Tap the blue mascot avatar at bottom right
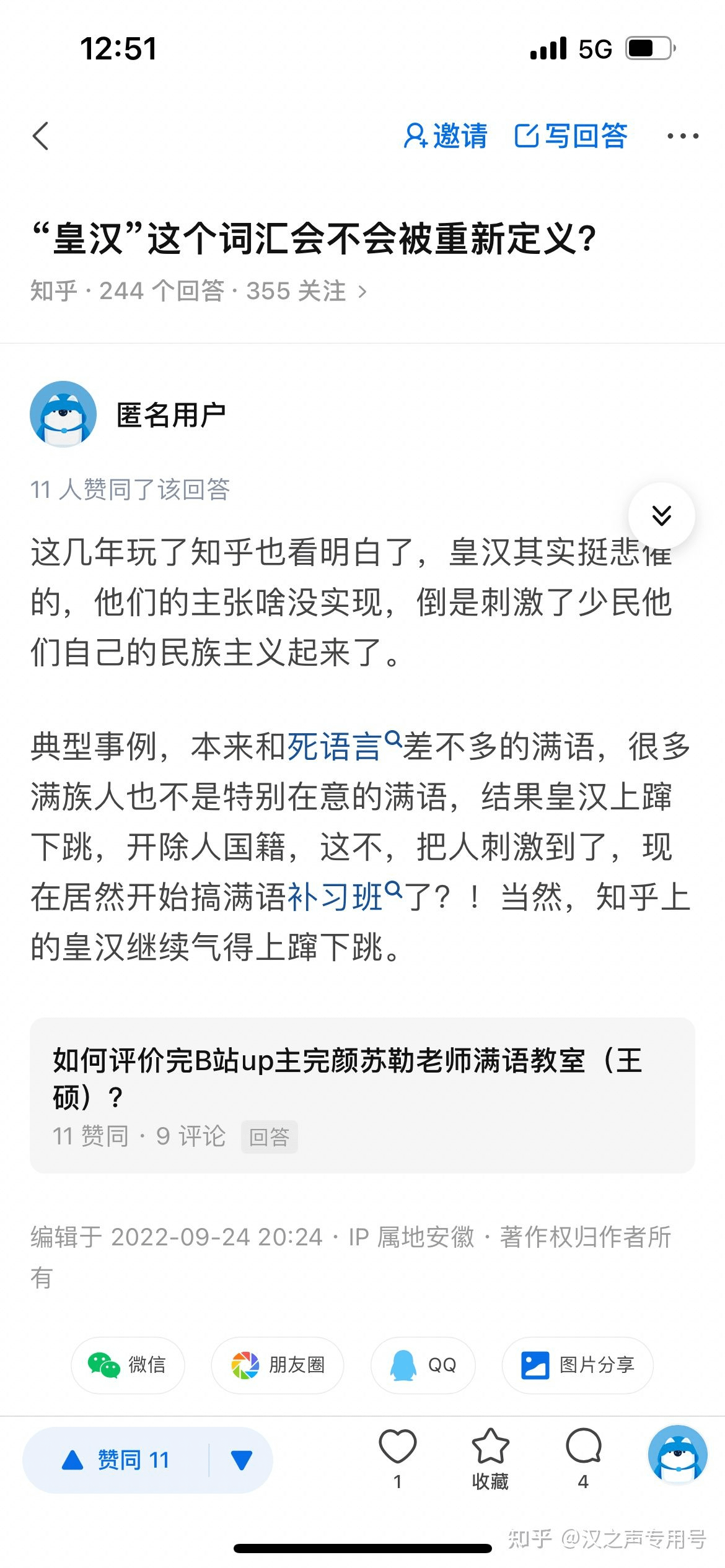The width and height of the screenshot is (725, 1568). coord(677,1454)
